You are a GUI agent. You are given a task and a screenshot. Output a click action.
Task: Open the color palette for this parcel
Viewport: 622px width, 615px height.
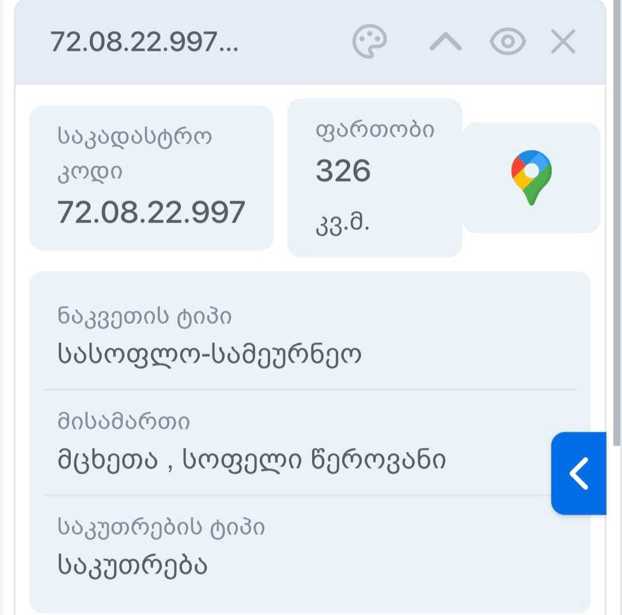[x=370, y=42]
